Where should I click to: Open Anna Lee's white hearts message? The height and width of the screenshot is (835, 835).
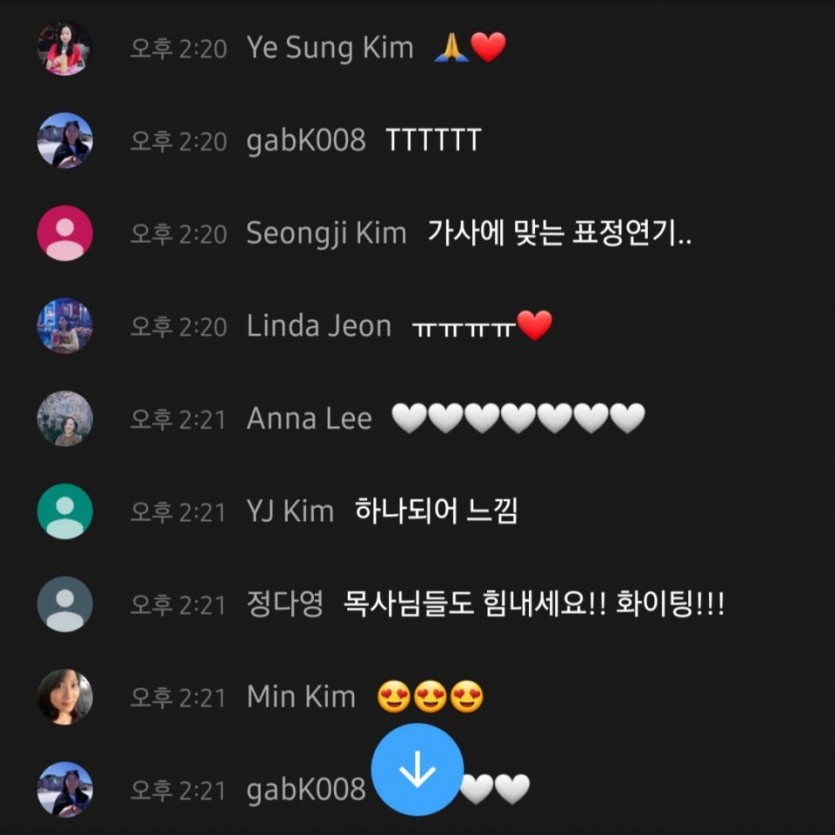[x=517, y=419]
